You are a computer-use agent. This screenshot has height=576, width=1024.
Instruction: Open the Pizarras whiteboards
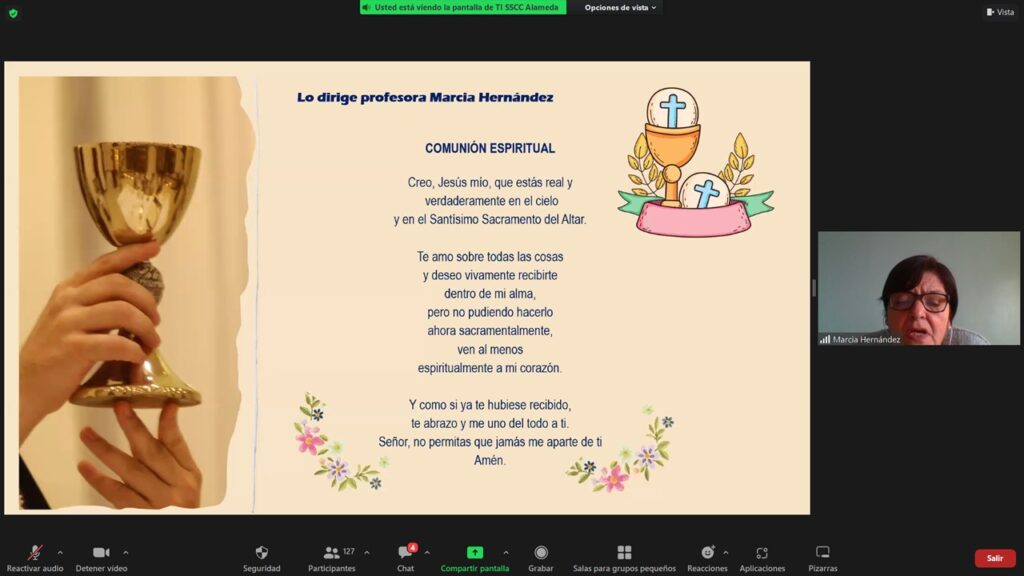pyautogui.click(x=823, y=558)
